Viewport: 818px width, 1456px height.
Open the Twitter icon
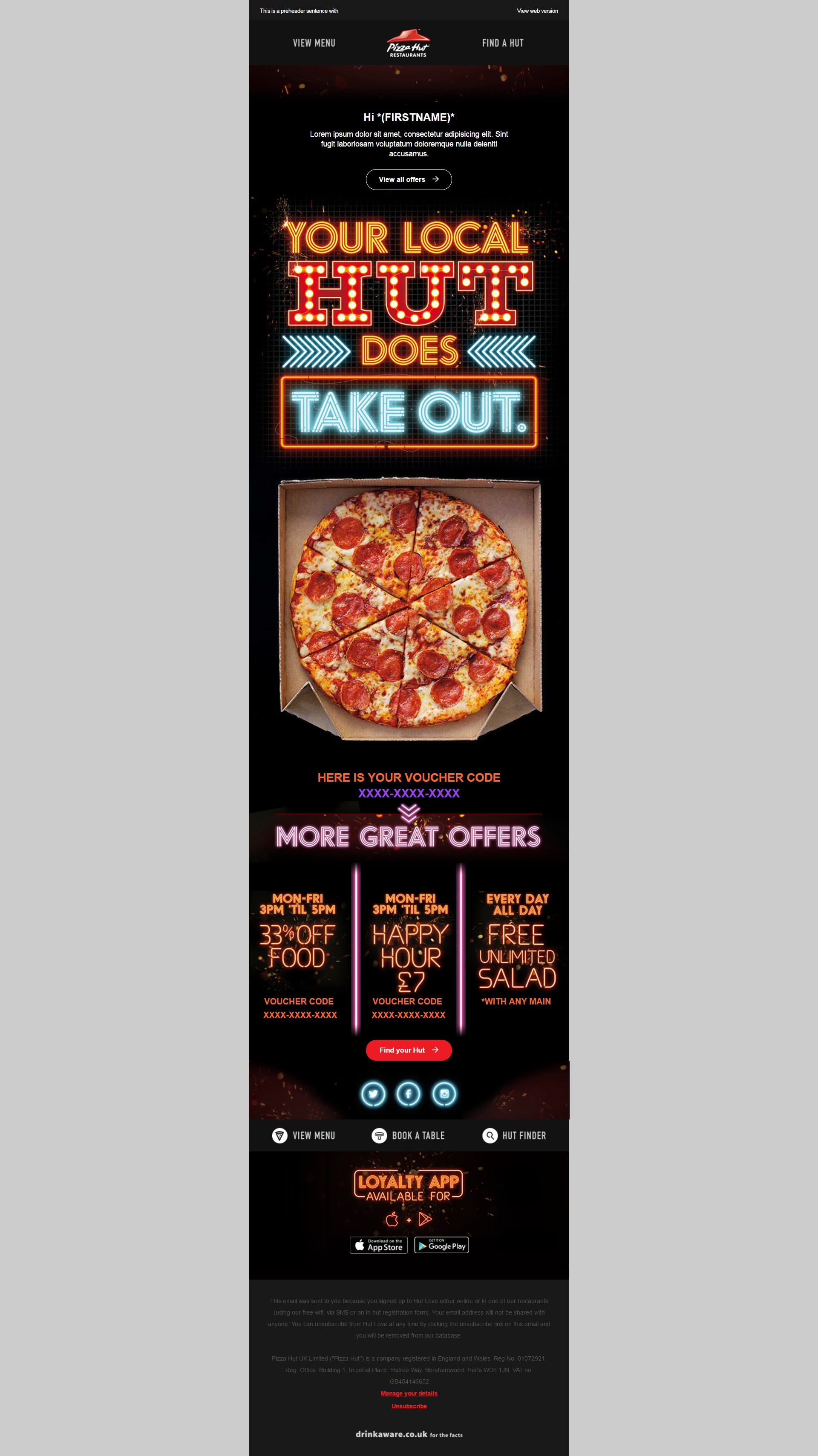pyautogui.click(x=373, y=1093)
